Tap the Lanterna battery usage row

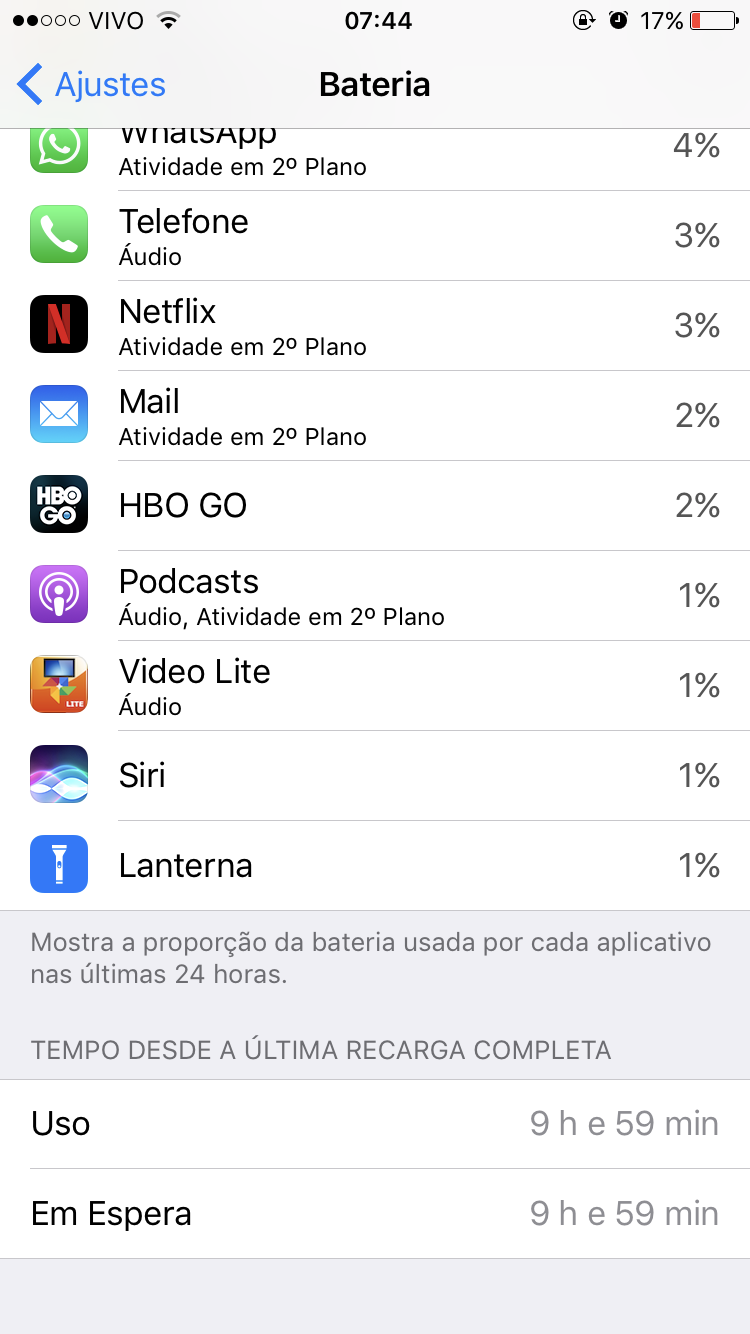point(375,866)
